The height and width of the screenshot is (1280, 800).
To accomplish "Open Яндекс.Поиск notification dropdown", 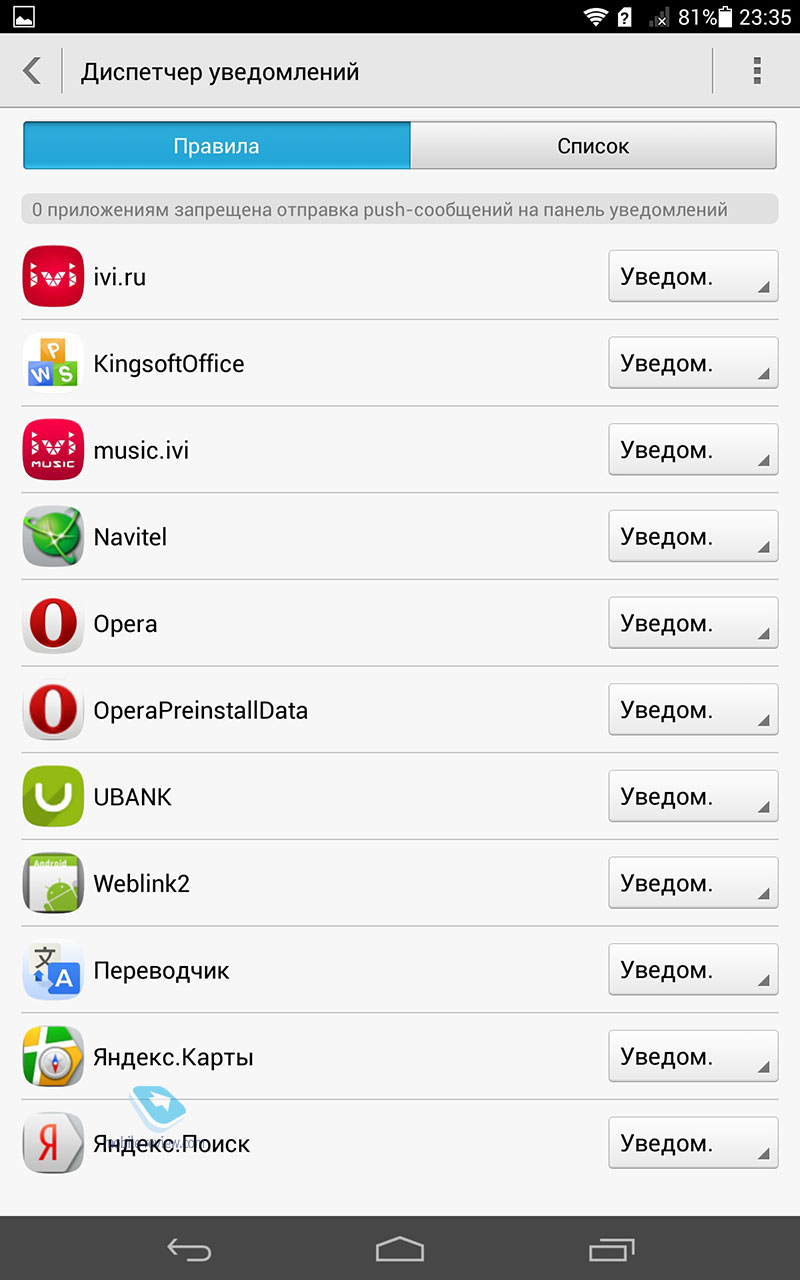I will [693, 1143].
